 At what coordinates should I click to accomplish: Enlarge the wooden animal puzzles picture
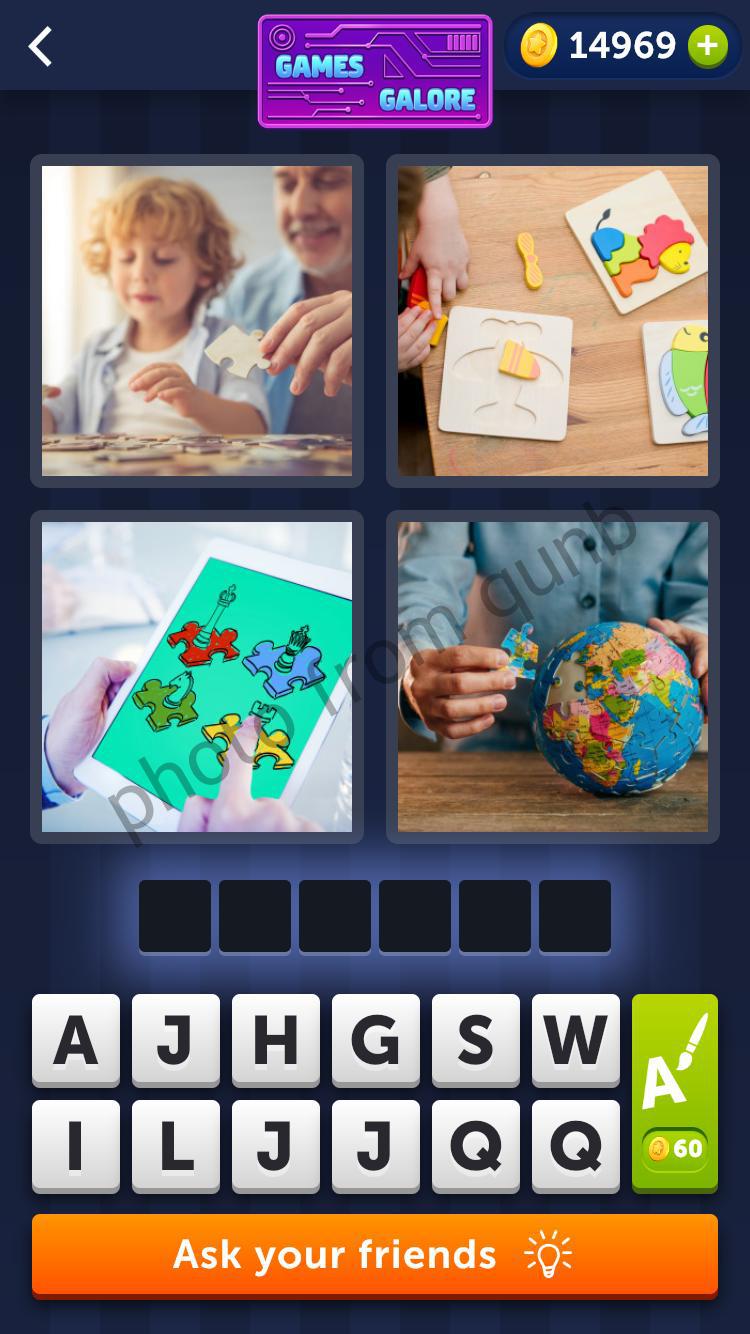point(553,321)
